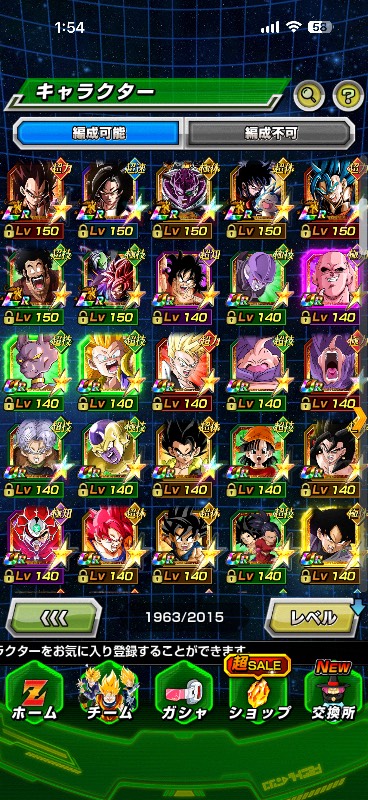Screen dimensions: 368x800
Task: Select the Future Trunks character card
Action: [35, 459]
